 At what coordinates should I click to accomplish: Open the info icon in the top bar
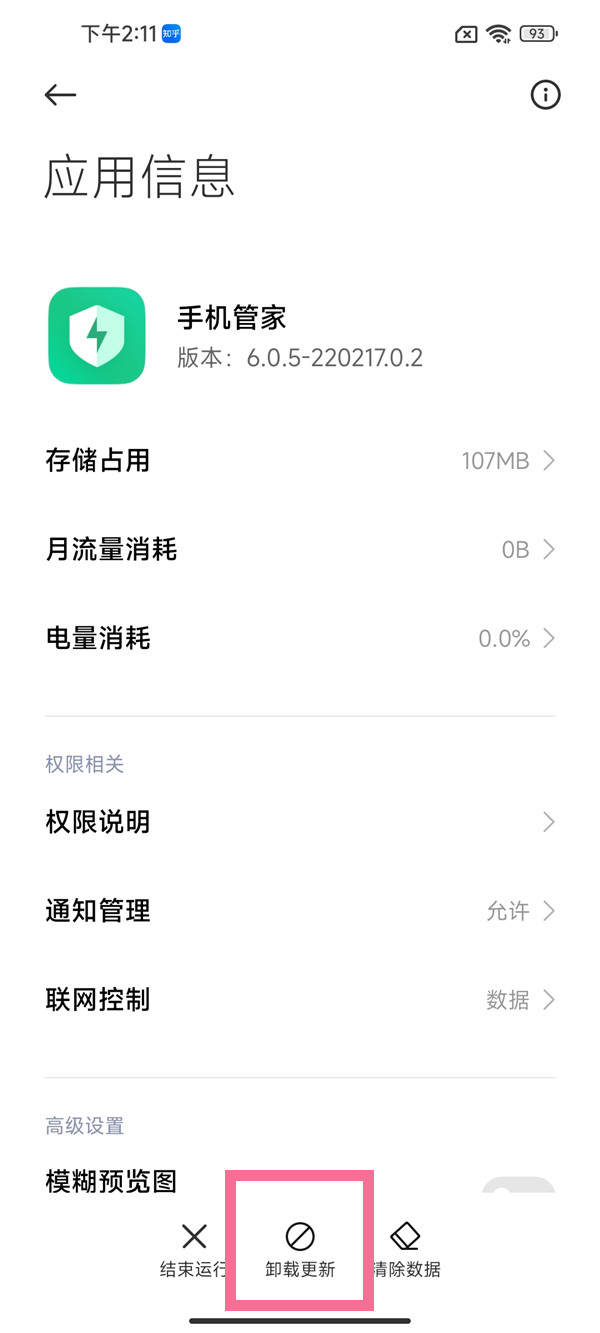point(545,95)
